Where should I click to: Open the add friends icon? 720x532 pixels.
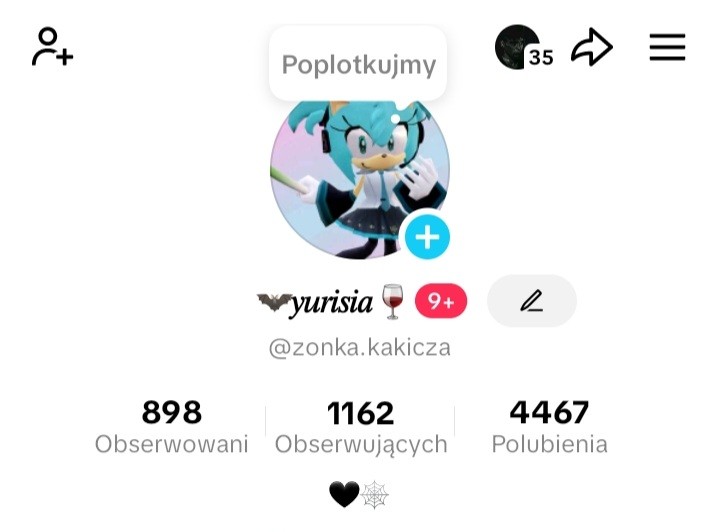[52, 47]
